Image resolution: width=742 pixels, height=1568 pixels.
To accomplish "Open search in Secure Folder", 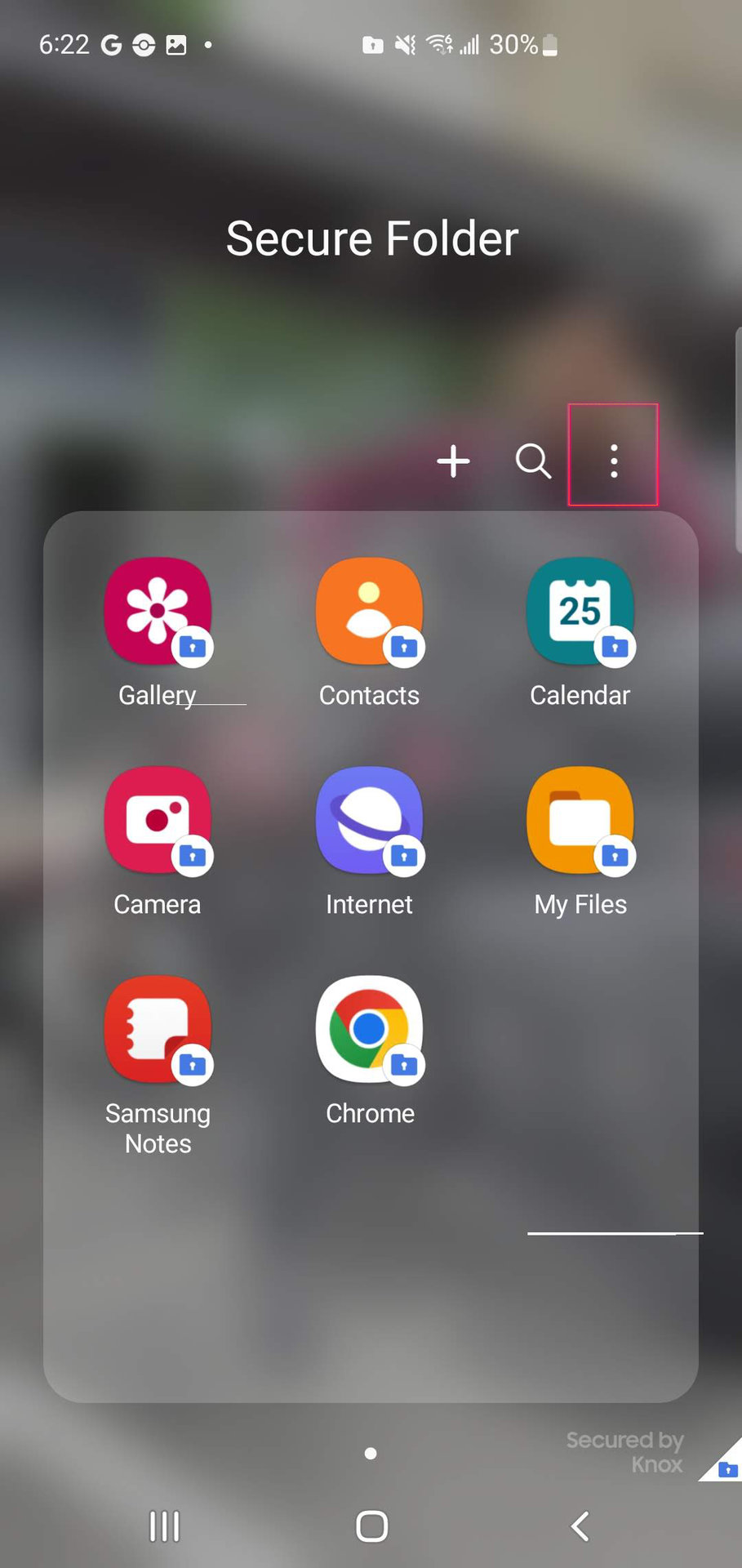I will point(533,461).
